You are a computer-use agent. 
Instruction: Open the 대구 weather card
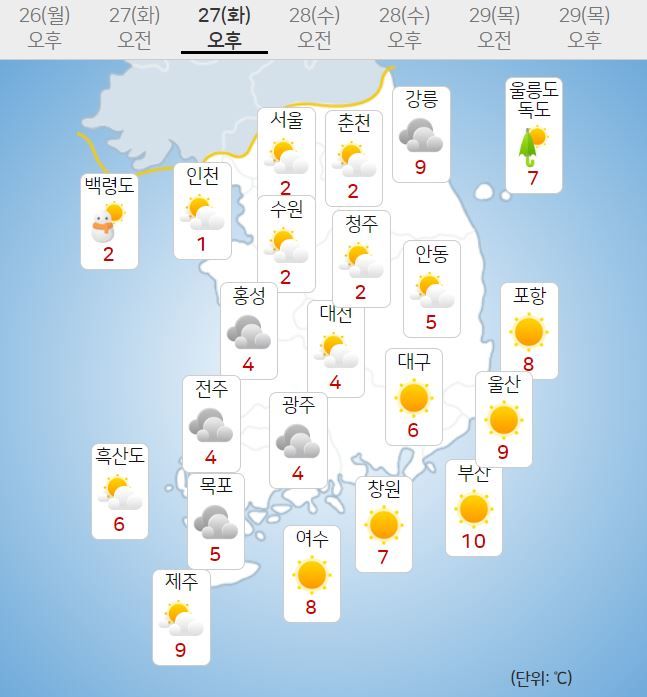click(413, 397)
